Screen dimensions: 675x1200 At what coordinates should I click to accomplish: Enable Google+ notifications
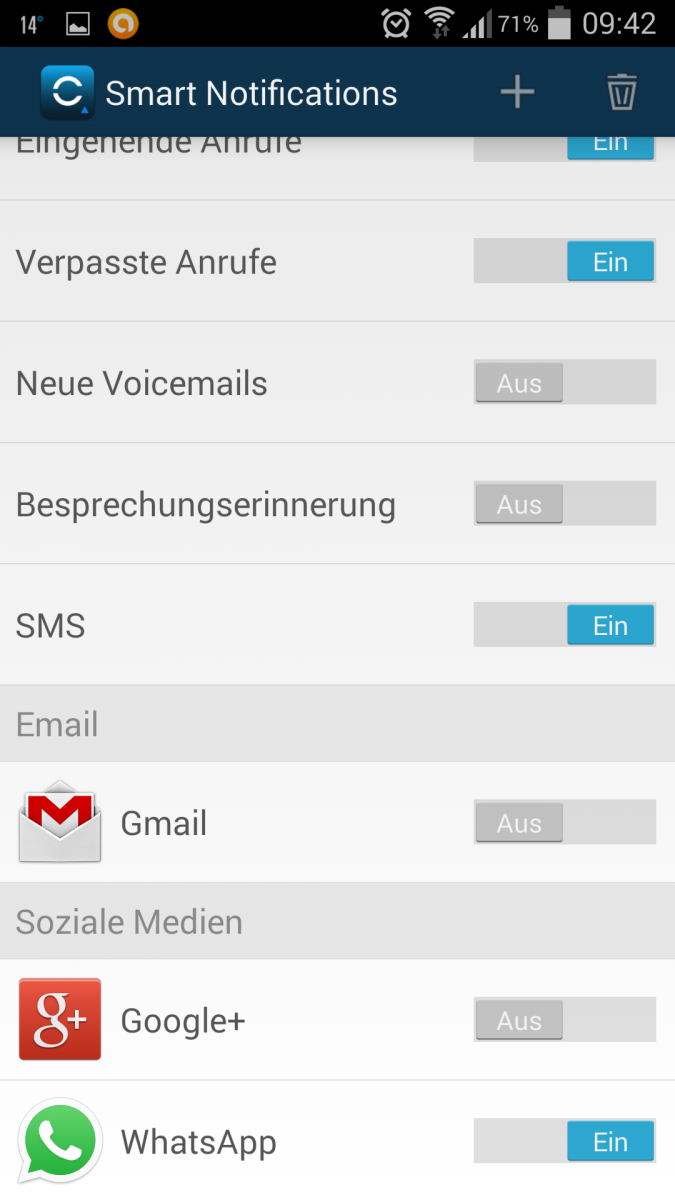coord(564,1020)
